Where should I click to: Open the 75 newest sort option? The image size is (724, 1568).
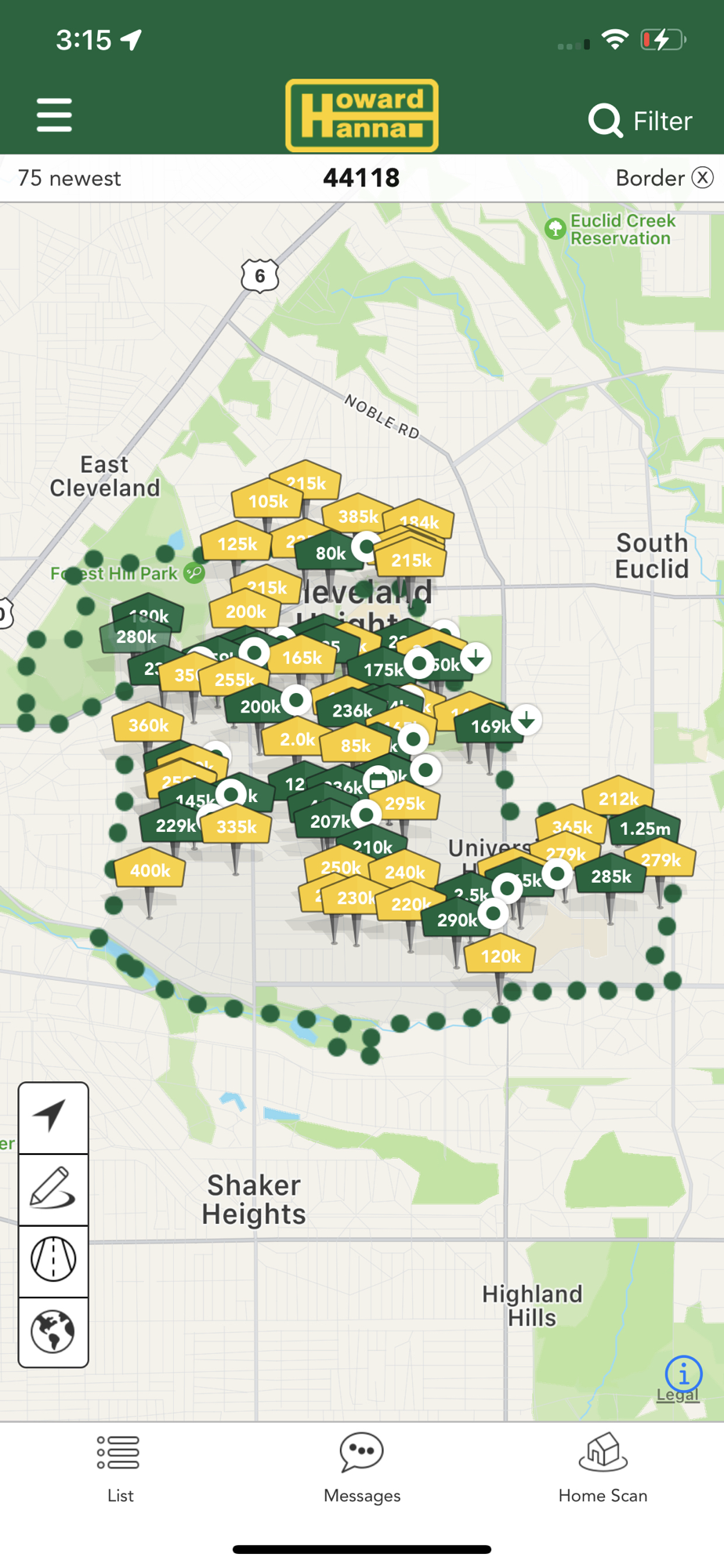tap(70, 178)
